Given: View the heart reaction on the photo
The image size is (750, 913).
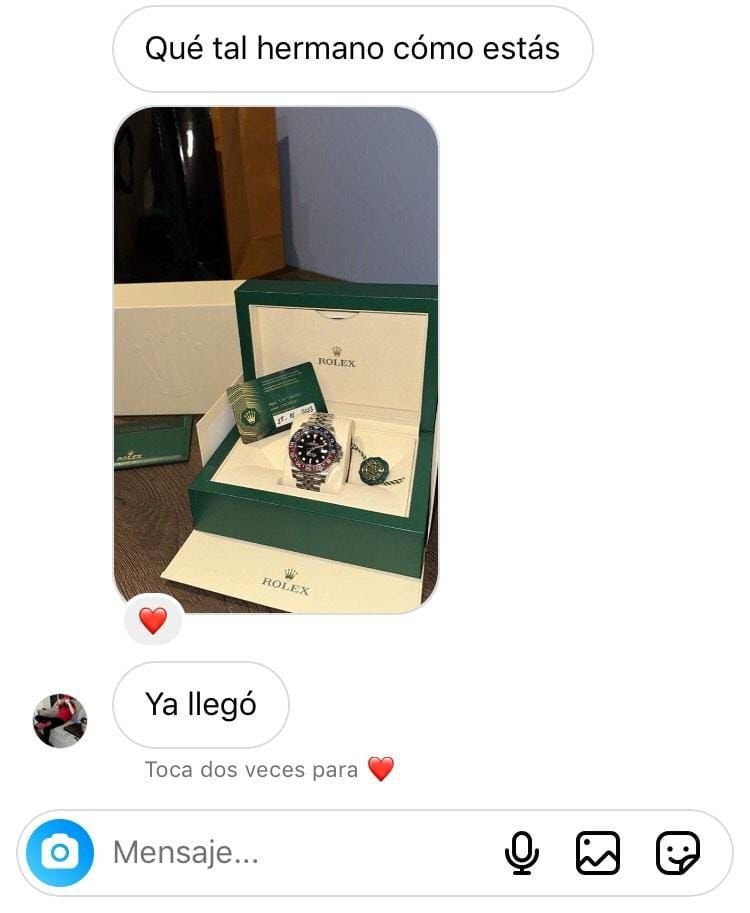Looking at the screenshot, I should pos(152,621).
